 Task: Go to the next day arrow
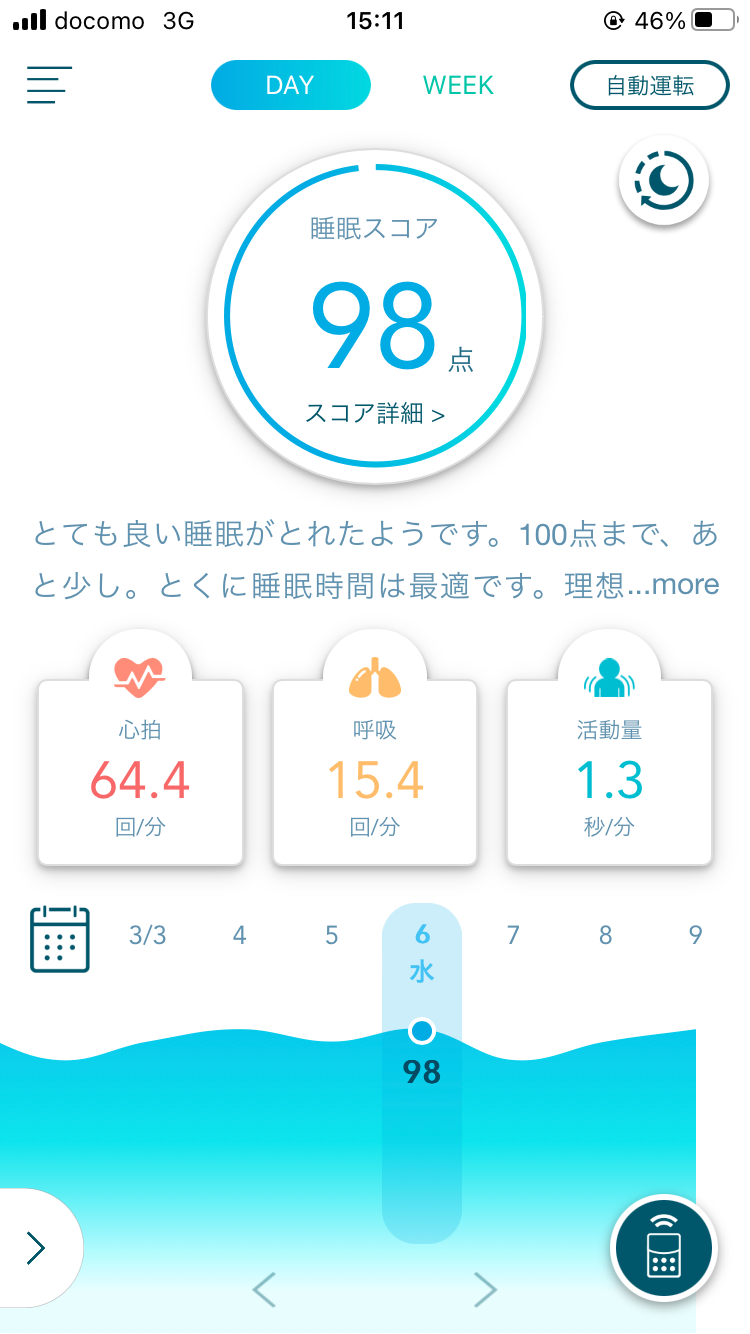[485, 1290]
